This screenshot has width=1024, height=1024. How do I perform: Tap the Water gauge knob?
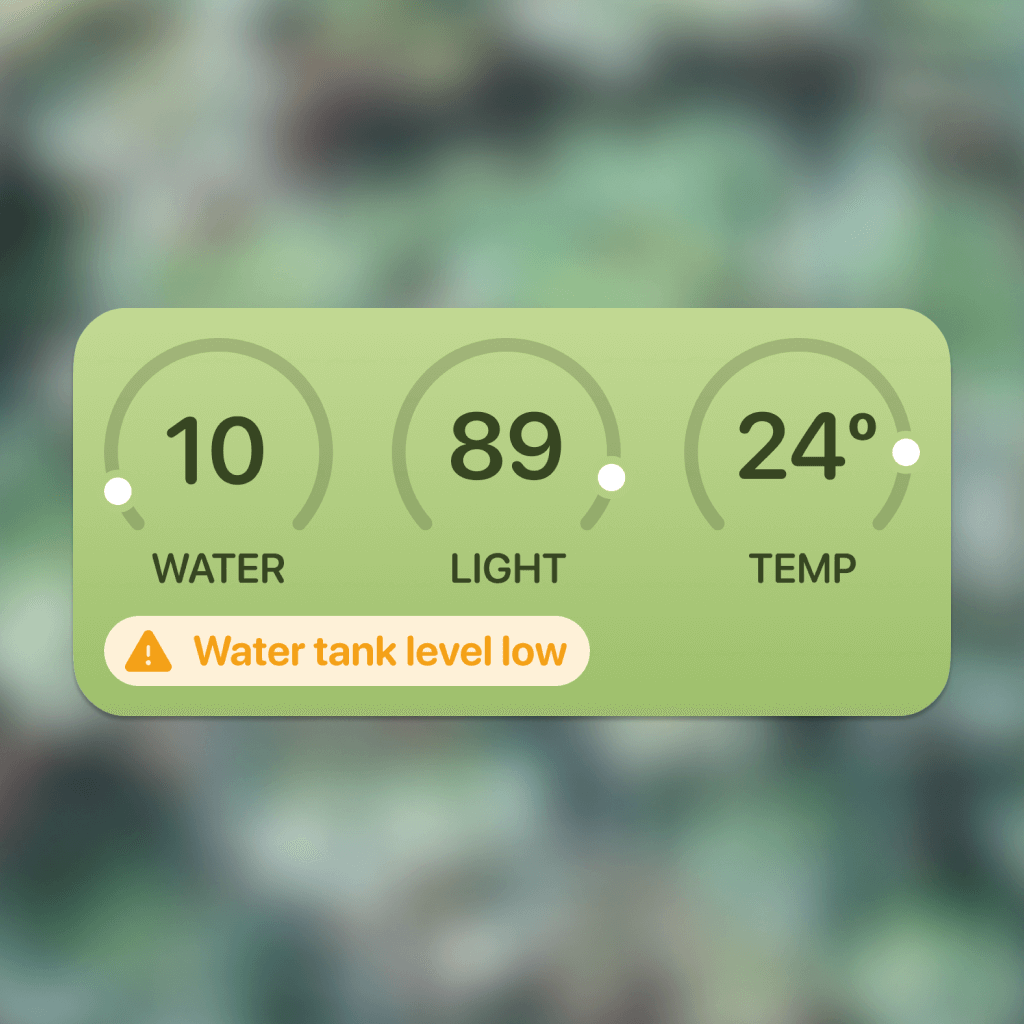118,491
